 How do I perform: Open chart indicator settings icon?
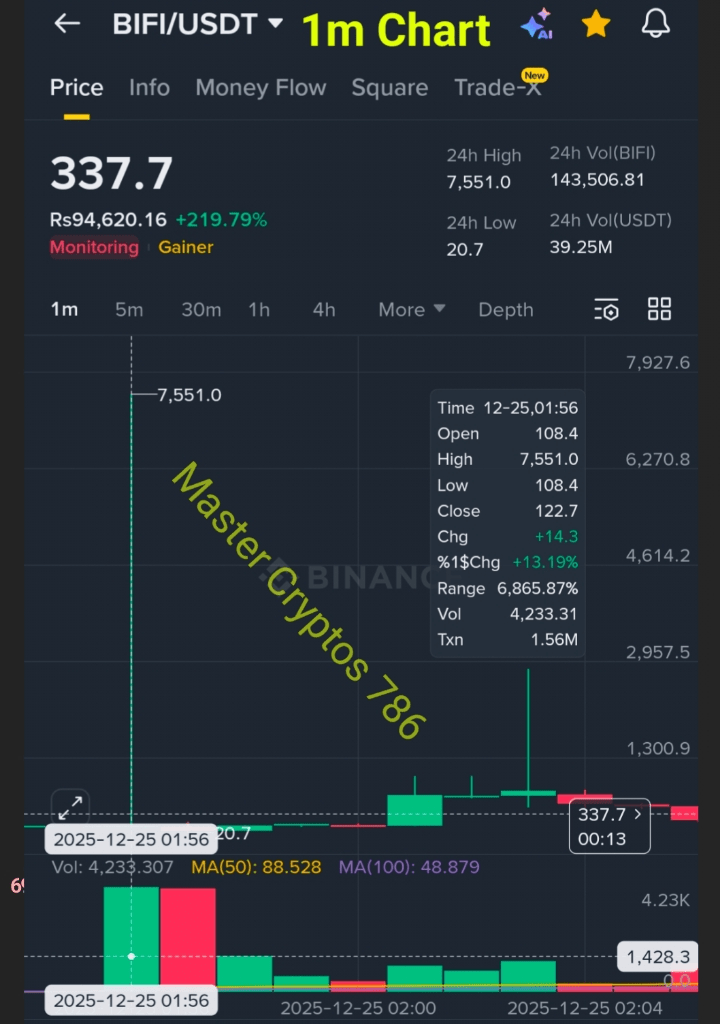pyautogui.click(x=606, y=310)
